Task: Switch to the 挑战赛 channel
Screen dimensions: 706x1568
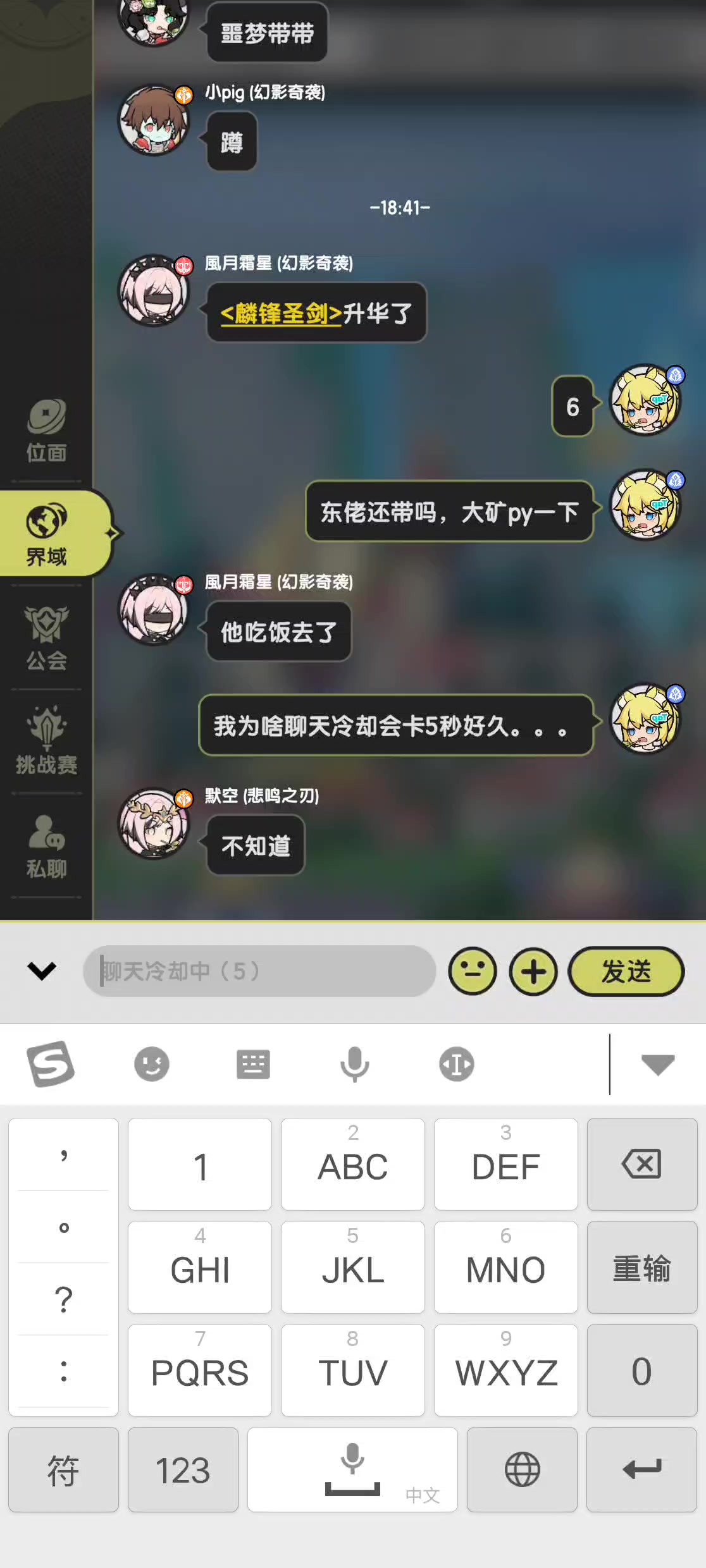Action: click(x=46, y=742)
